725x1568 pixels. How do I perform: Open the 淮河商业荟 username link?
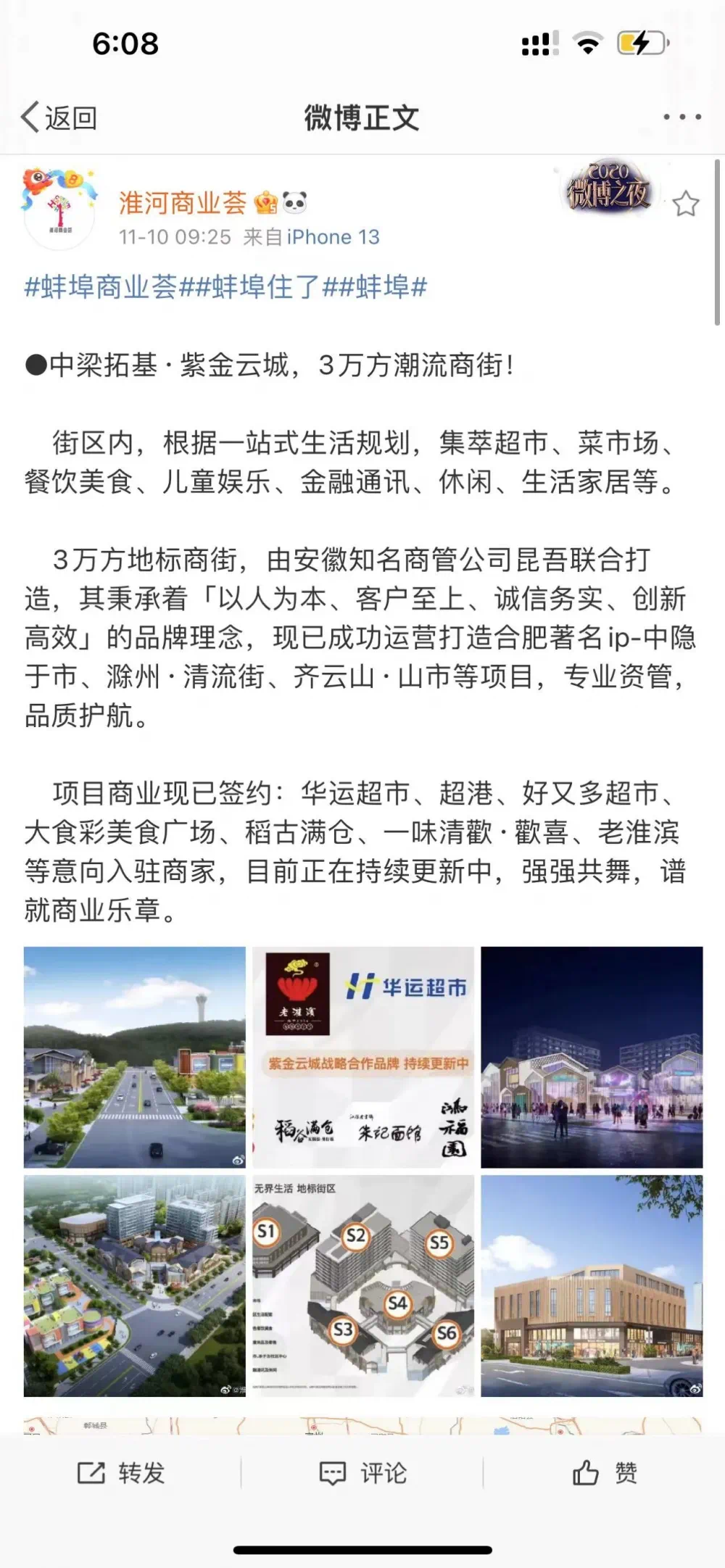coord(183,203)
